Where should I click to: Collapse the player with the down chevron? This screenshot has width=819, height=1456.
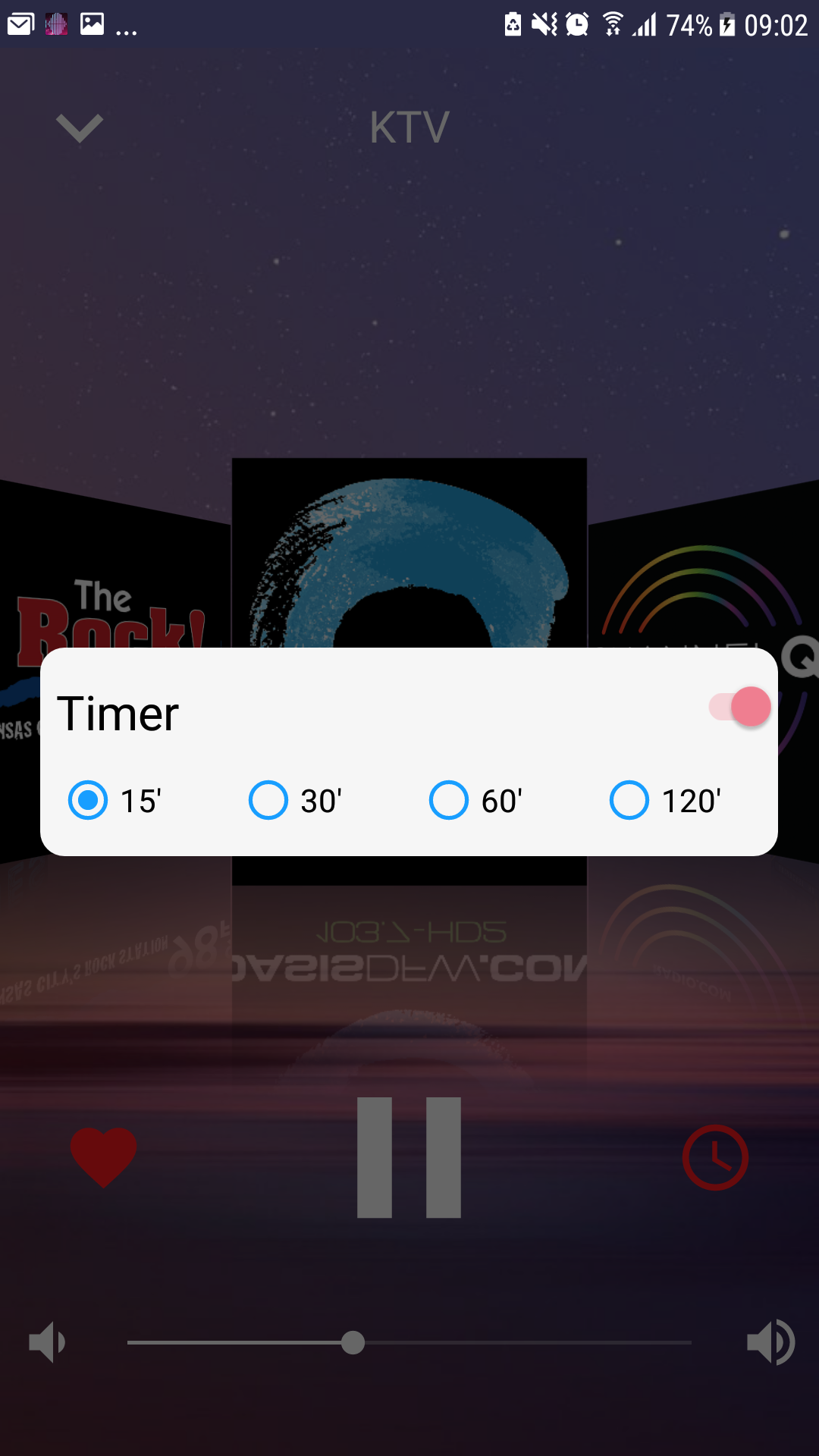[79, 127]
